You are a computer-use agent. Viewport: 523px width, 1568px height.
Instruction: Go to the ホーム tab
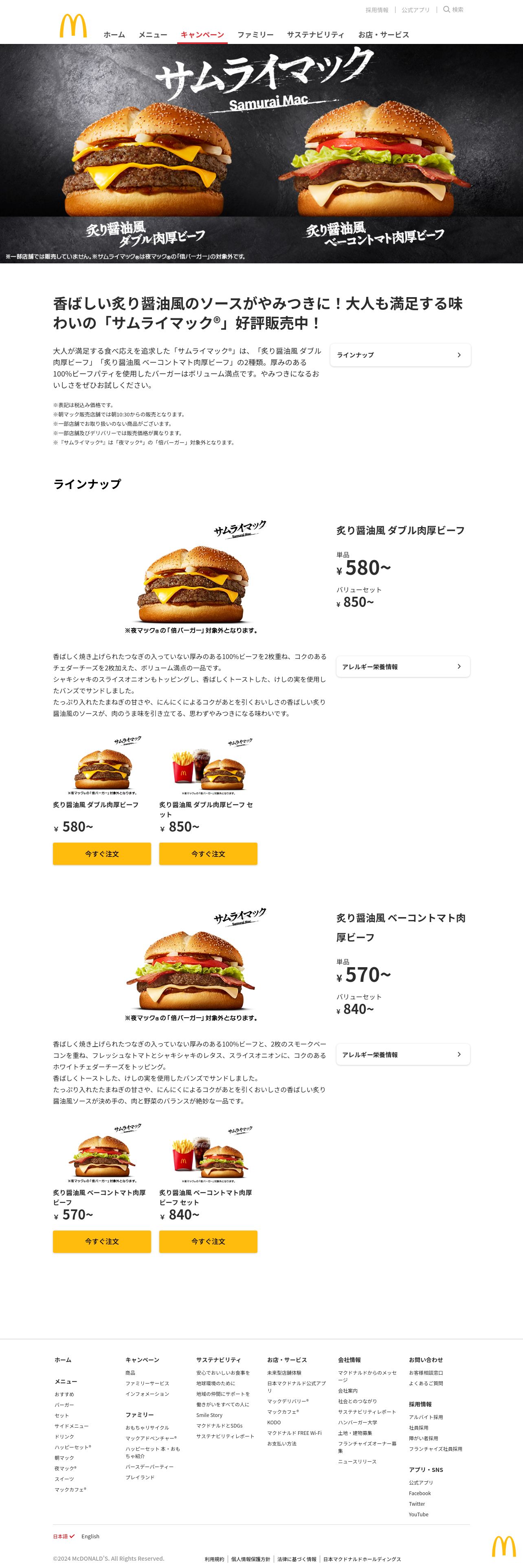tap(114, 35)
